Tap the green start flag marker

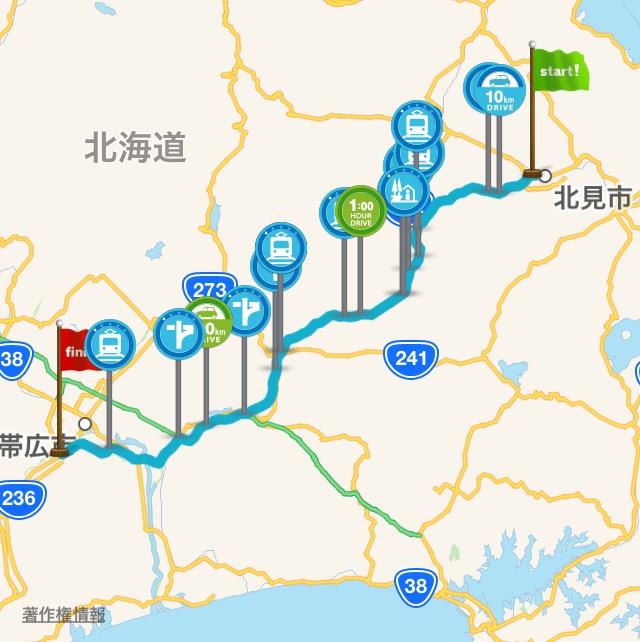pyautogui.click(x=558, y=72)
